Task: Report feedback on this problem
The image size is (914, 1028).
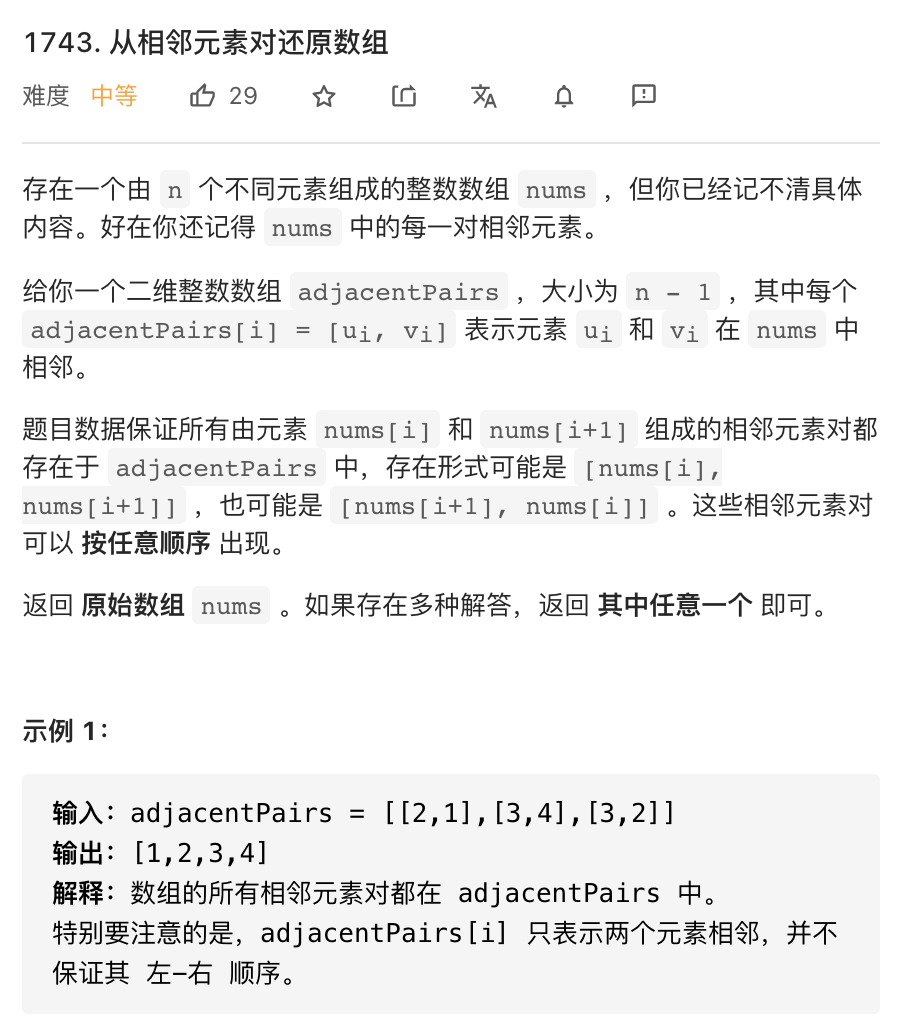Action: tap(644, 95)
